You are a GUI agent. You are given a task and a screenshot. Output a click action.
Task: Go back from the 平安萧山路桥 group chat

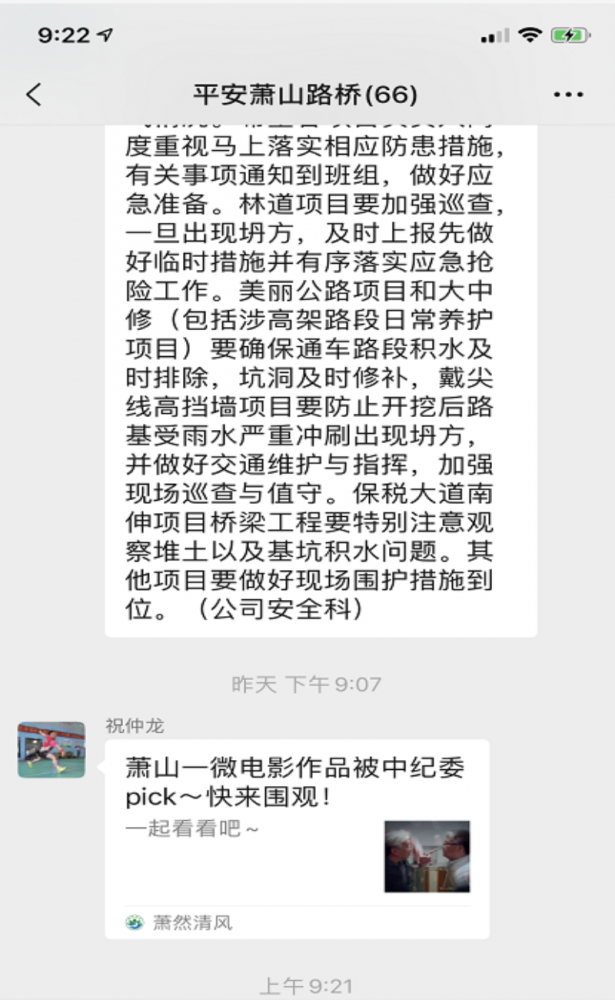34,95
